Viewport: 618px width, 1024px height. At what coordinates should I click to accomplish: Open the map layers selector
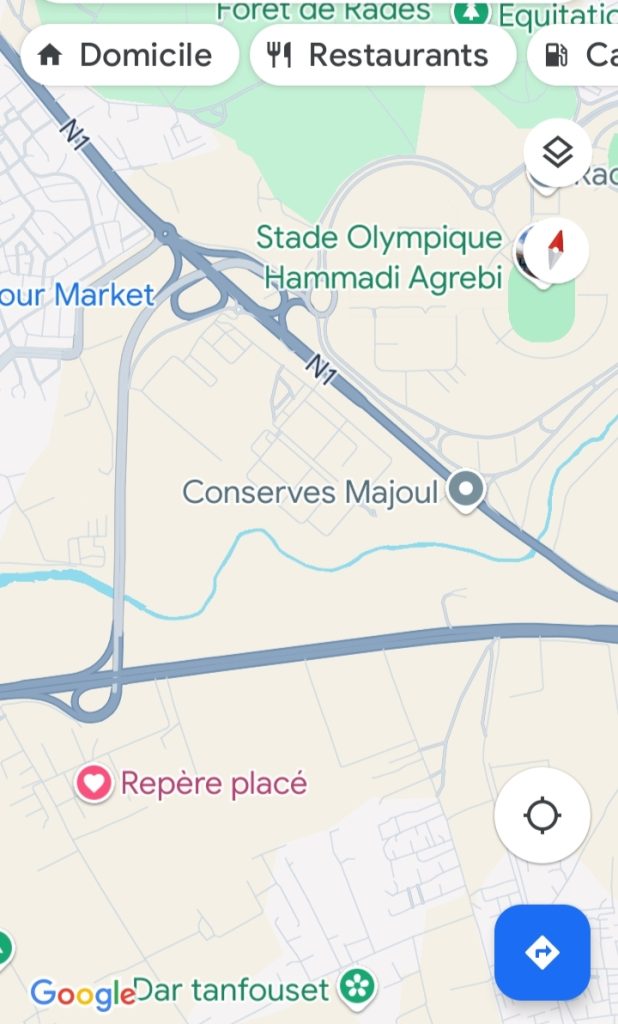click(557, 153)
